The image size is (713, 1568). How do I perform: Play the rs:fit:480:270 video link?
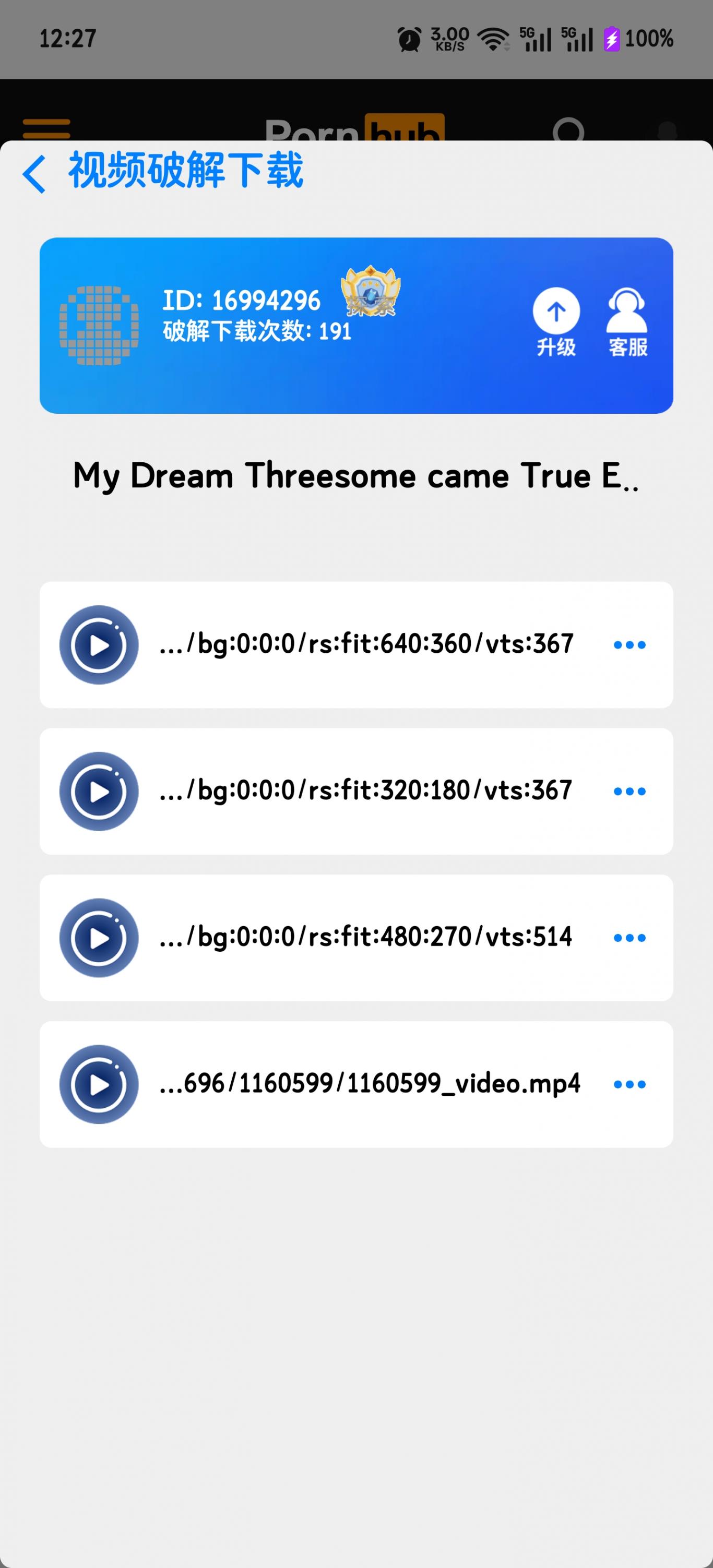coord(99,938)
